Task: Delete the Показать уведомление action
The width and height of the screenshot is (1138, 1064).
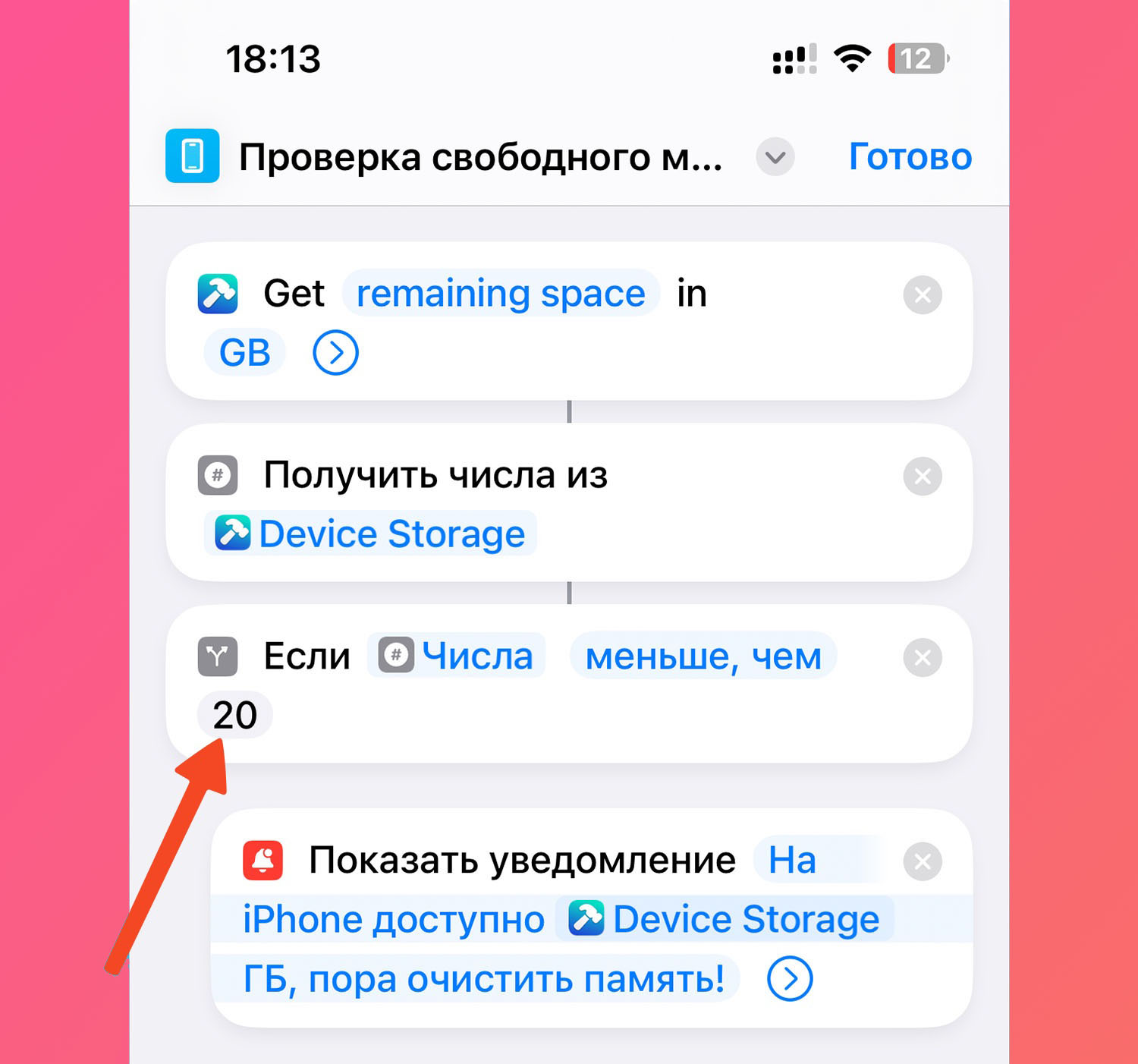Action: coord(922,861)
